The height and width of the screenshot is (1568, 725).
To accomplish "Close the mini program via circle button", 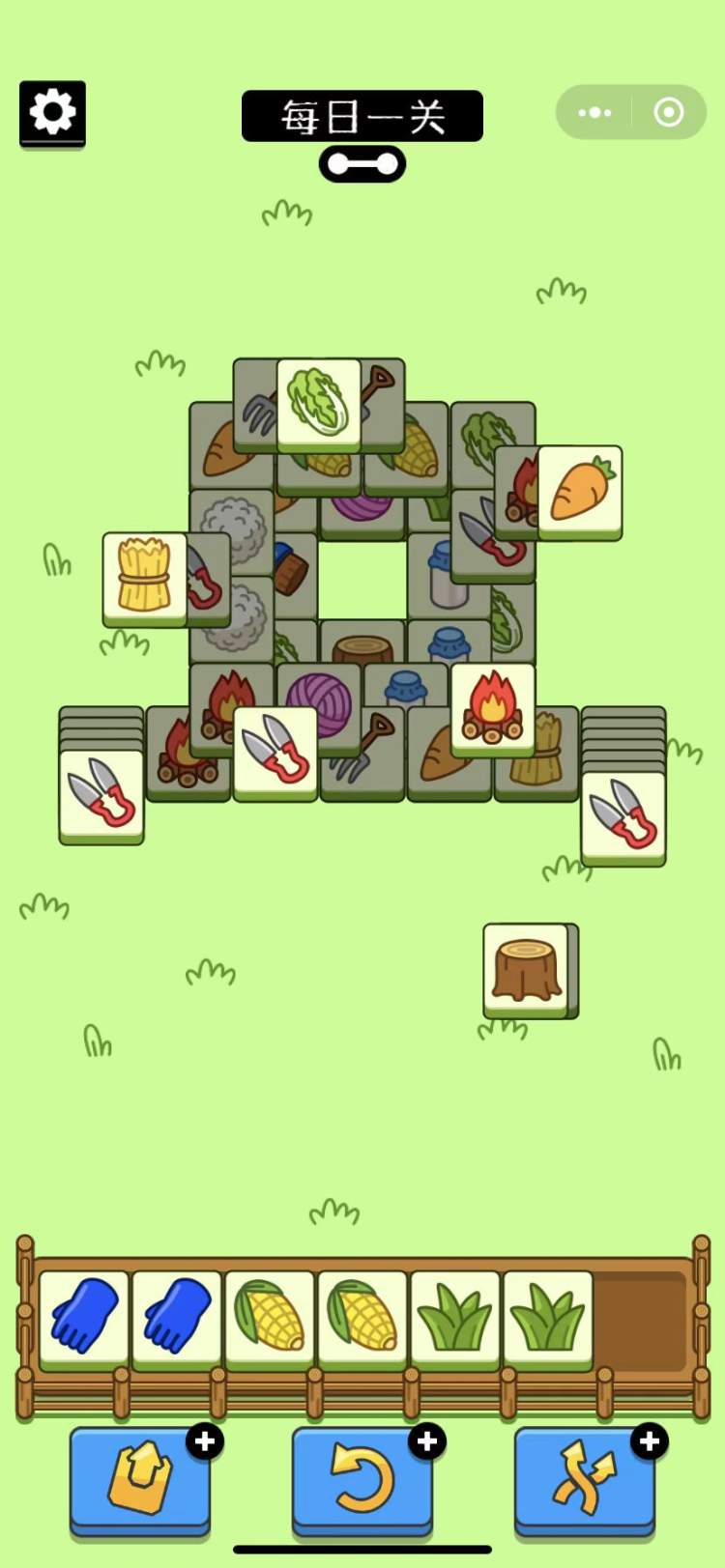I will [668, 113].
